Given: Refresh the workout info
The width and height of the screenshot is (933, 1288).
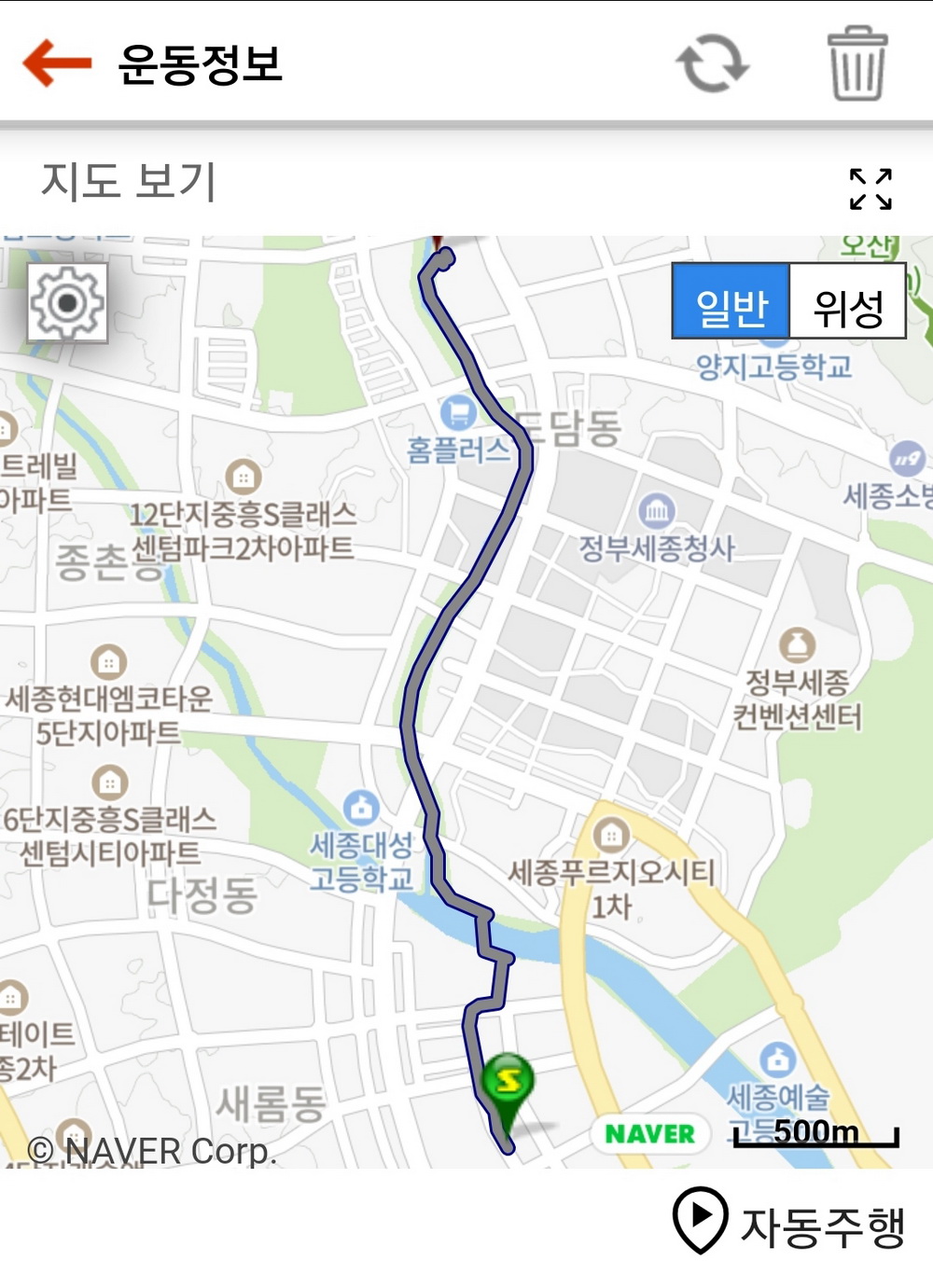Looking at the screenshot, I should tap(712, 63).
